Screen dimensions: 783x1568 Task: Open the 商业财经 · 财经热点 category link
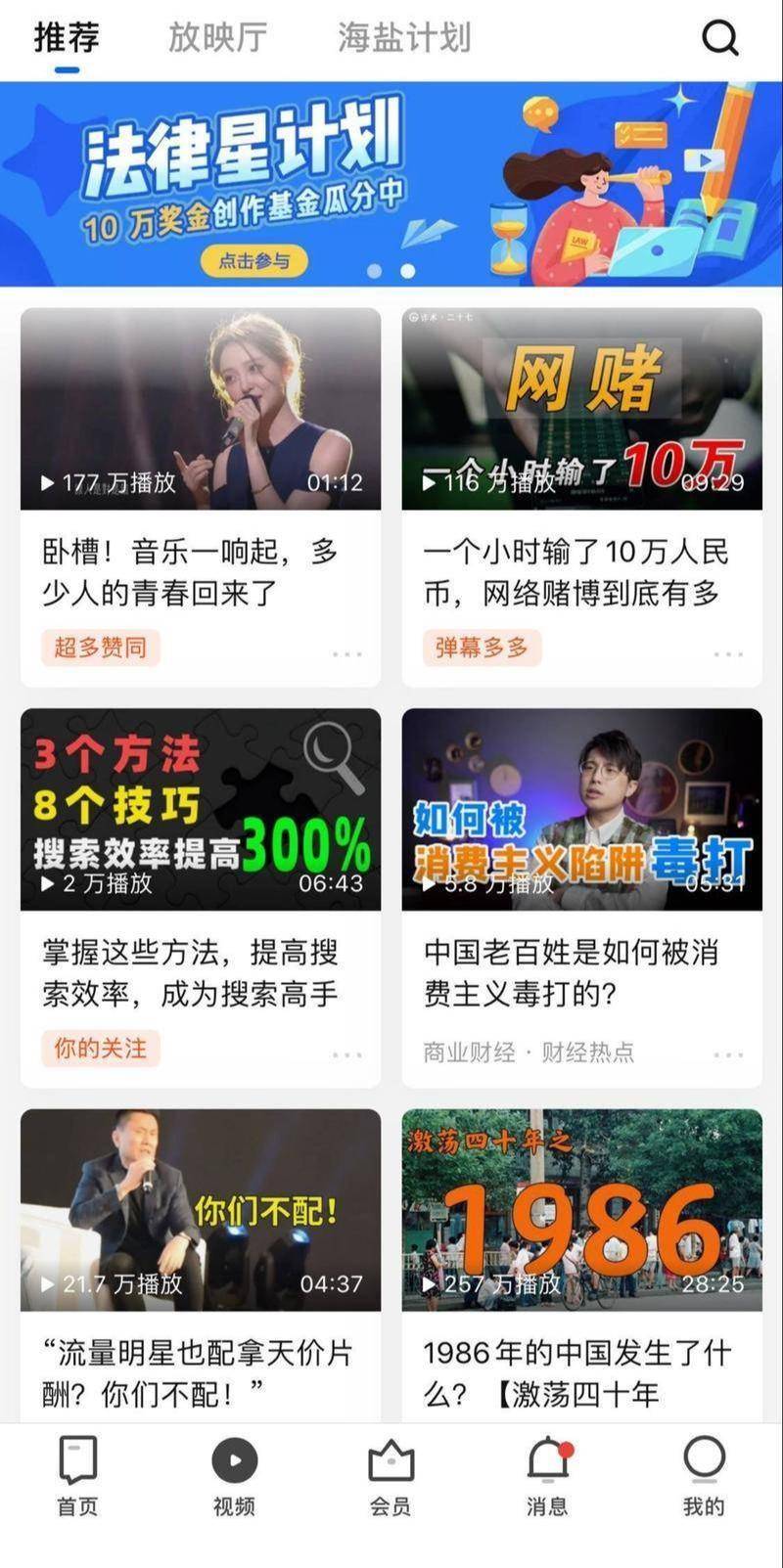pyautogui.click(x=527, y=1053)
